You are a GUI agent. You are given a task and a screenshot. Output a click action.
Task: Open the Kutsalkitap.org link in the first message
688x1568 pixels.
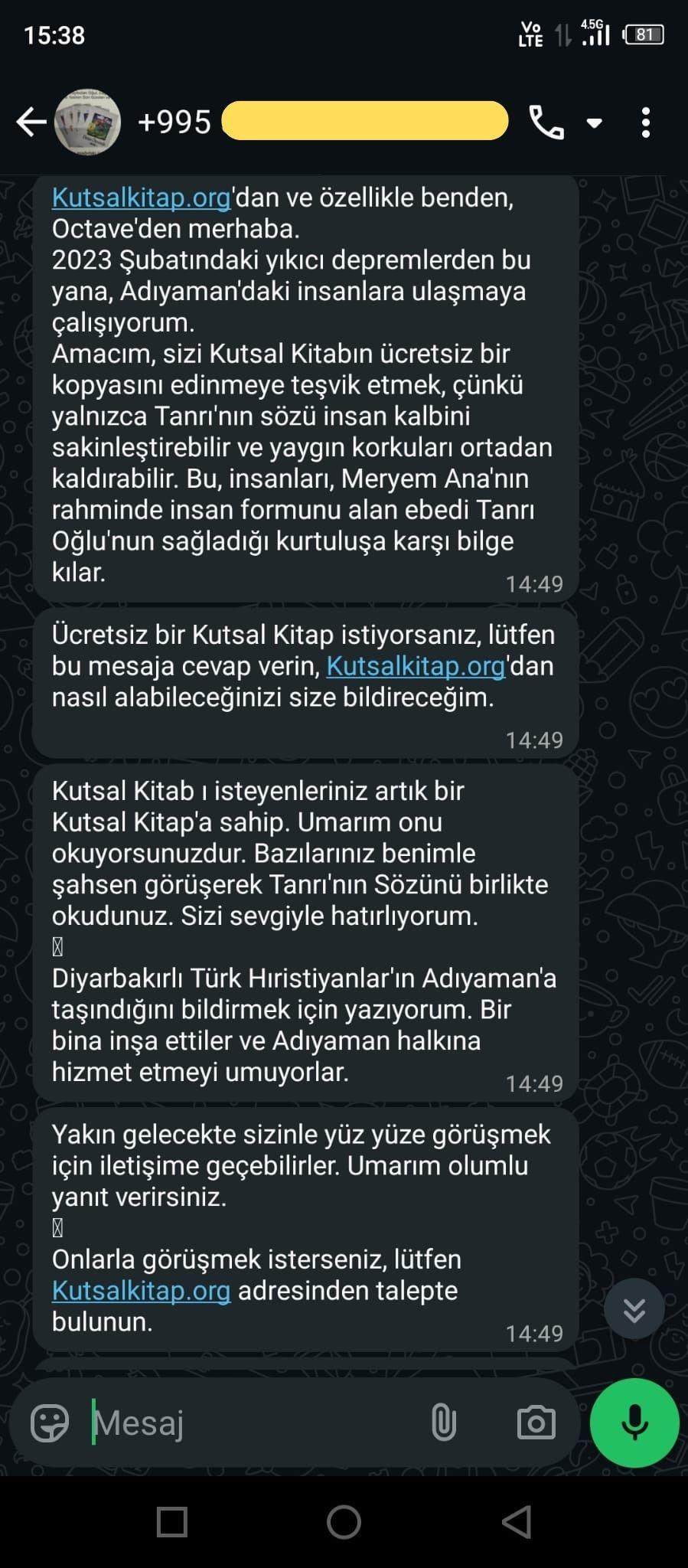141,198
